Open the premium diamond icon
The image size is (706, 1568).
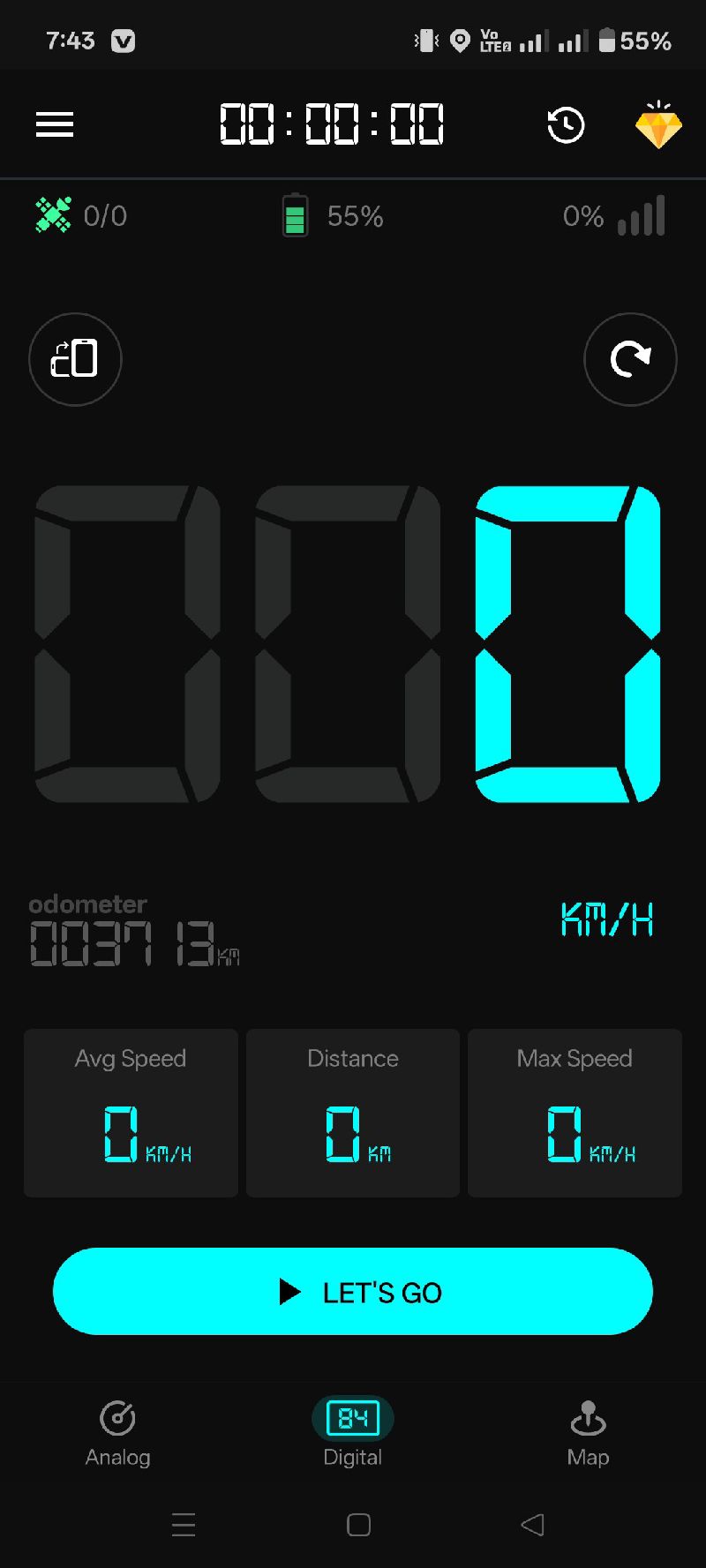point(658,125)
